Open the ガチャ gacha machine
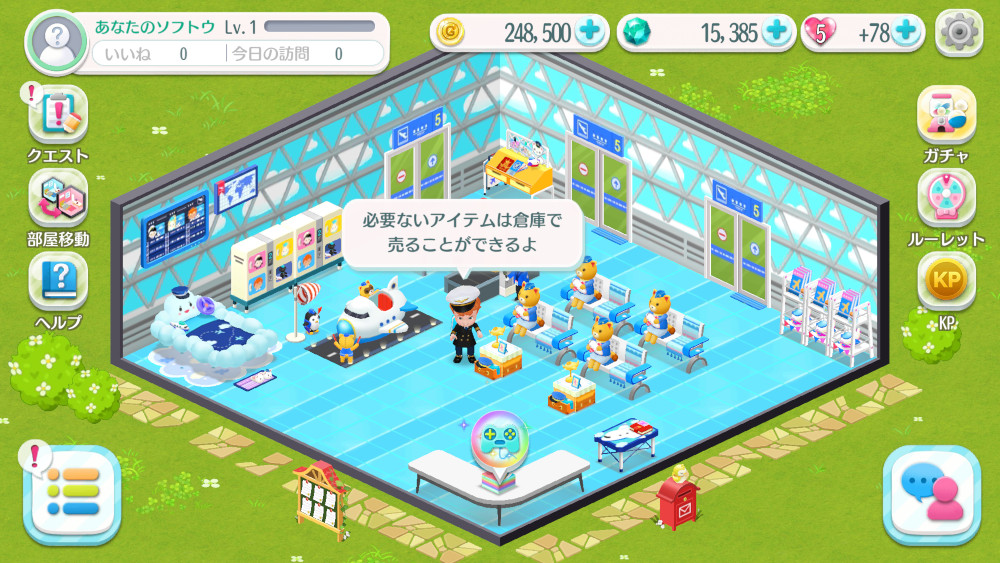 pos(946,115)
